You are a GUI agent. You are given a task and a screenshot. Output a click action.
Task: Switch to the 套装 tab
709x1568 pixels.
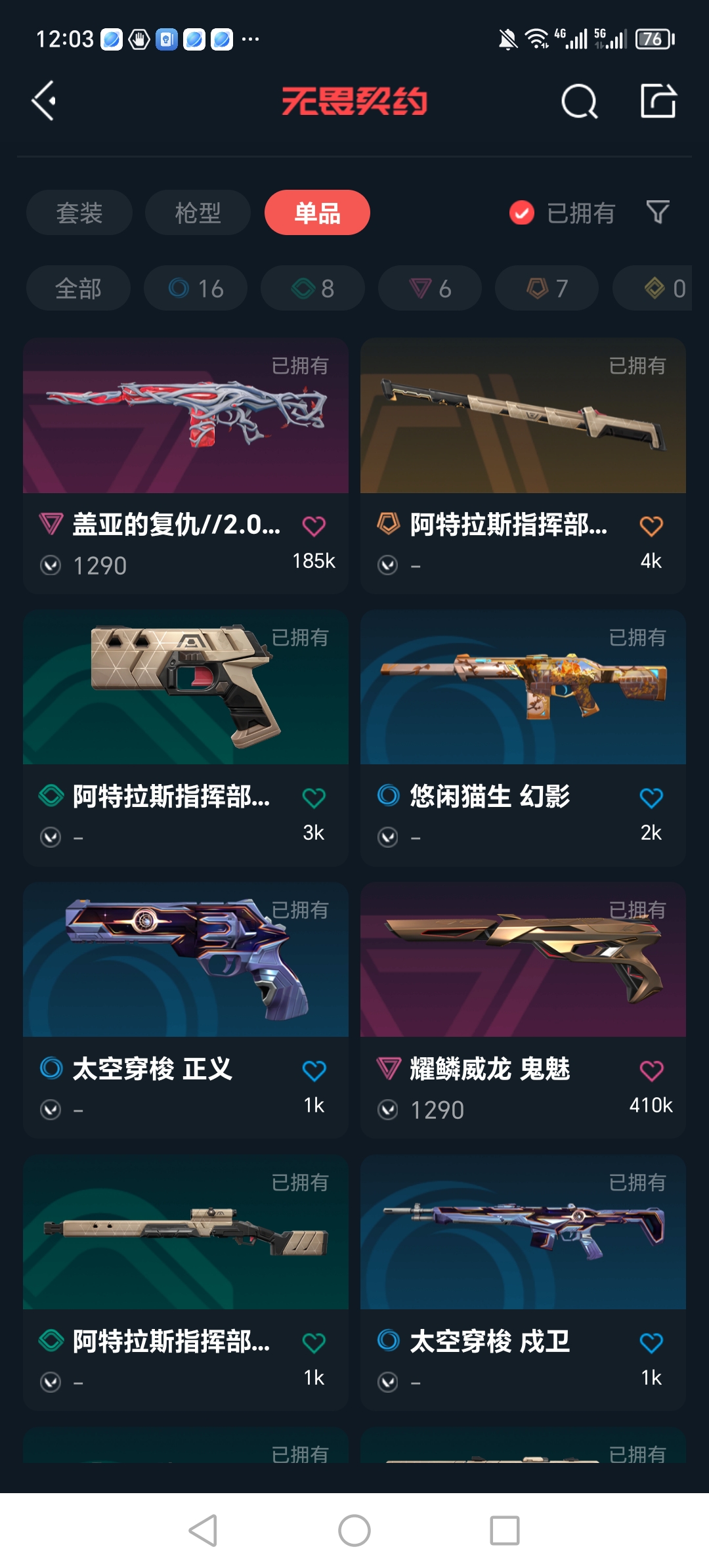click(x=79, y=213)
